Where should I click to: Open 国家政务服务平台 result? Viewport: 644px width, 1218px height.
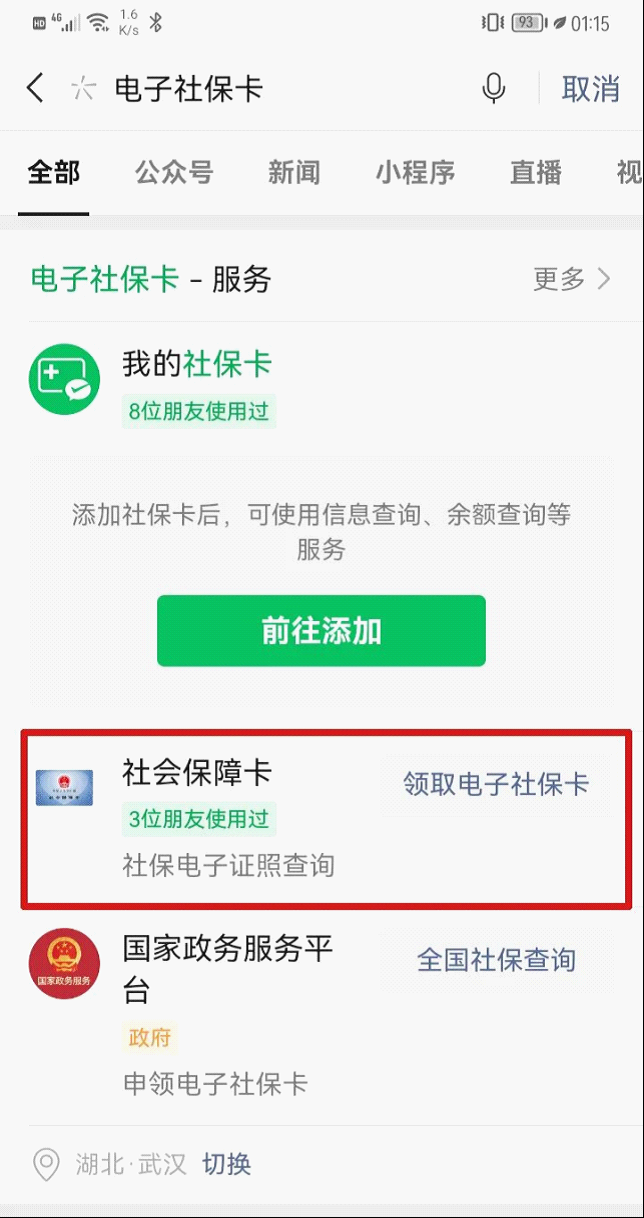tap(227, 966)
